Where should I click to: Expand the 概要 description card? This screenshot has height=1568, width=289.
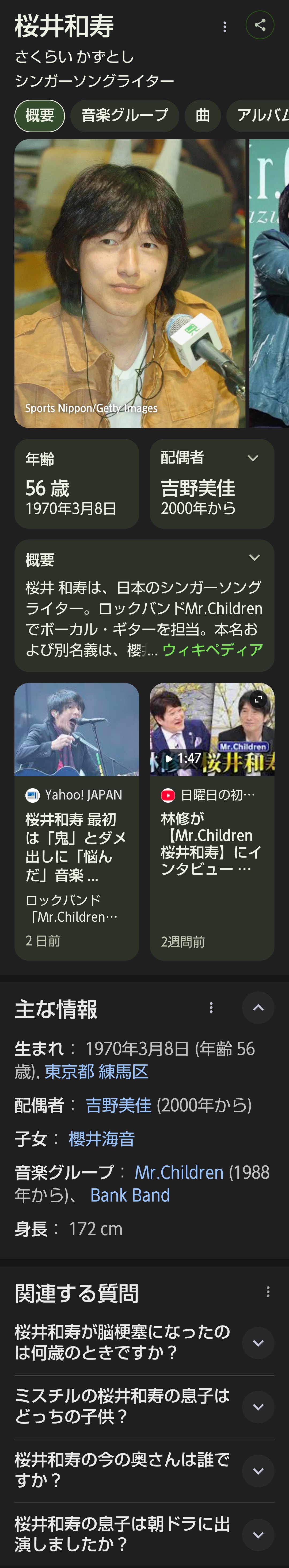coord(254,558)
